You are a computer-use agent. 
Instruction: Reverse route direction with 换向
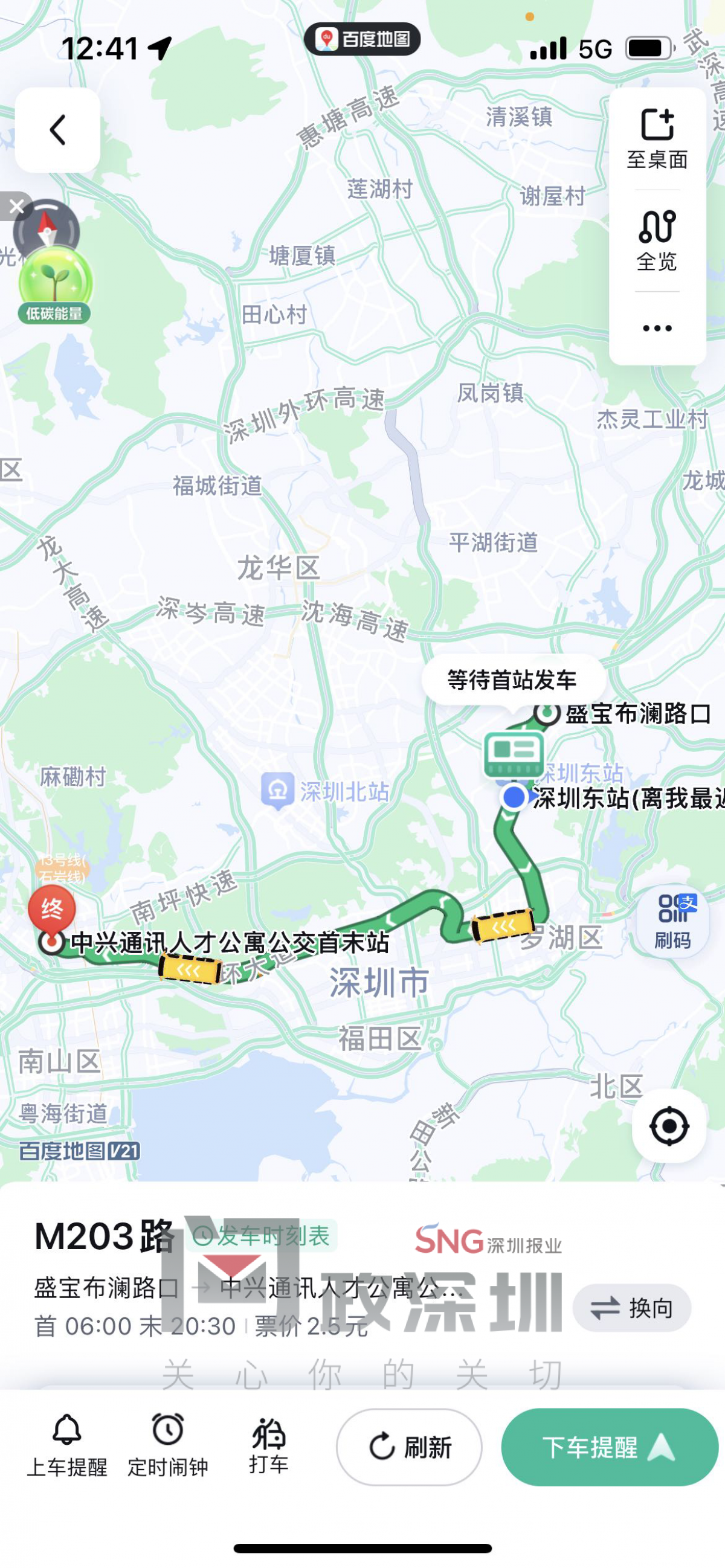(x=631, y=1308)
